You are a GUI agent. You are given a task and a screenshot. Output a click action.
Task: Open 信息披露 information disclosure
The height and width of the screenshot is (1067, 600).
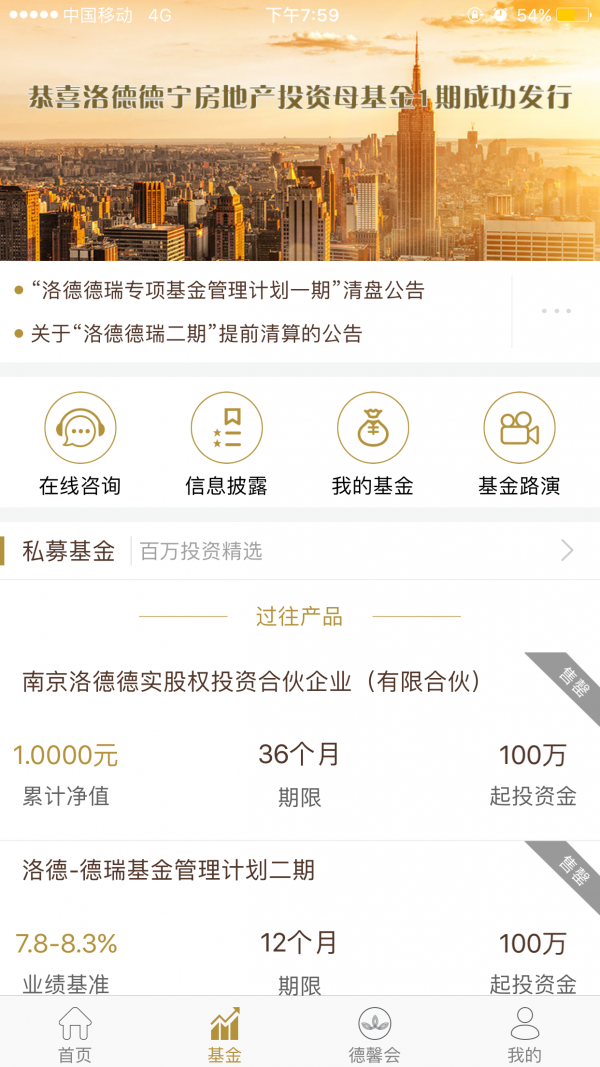click(226, 445)
